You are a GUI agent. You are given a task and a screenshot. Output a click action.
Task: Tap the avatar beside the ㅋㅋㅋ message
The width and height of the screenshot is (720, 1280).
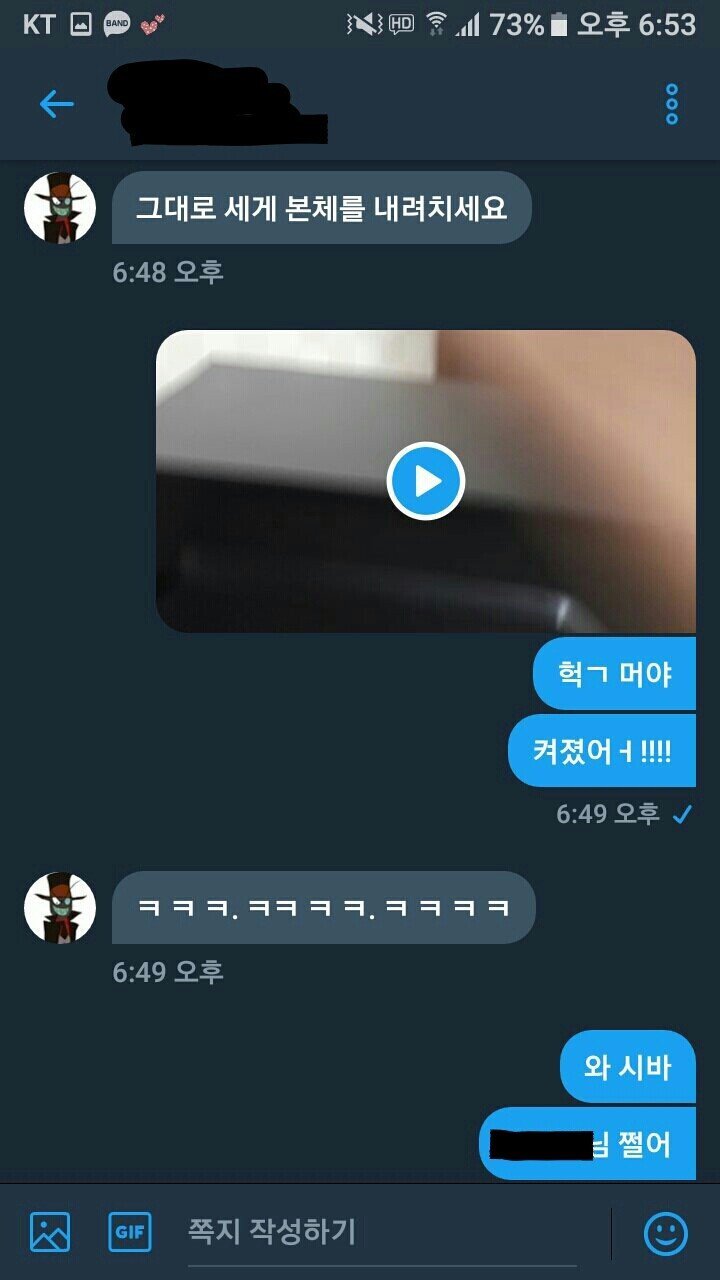(x=58, y=907)
